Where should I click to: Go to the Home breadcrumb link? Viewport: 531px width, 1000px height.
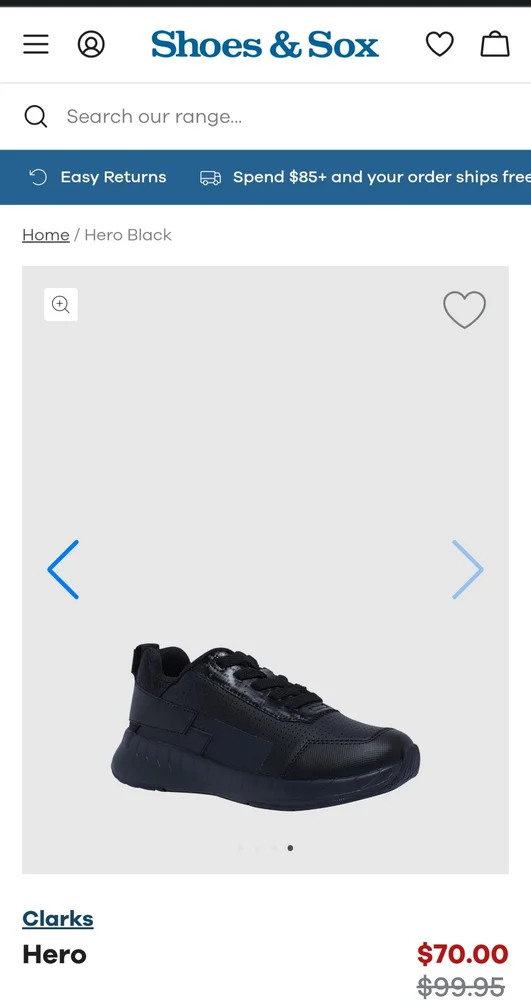click(x=46, y=235)
